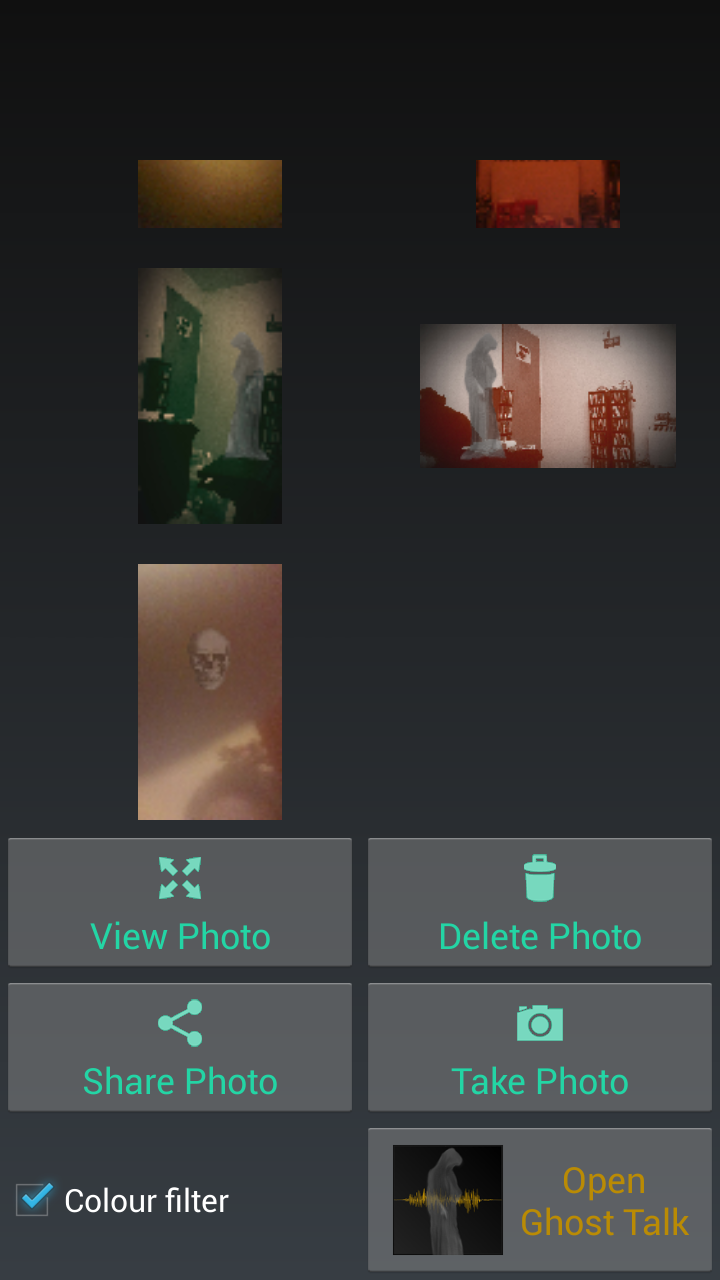Hit the share icon in Share Photo button
The height and width of the screenshot is (1280, 720).
pyautogui.click(x=180, y=1022)
